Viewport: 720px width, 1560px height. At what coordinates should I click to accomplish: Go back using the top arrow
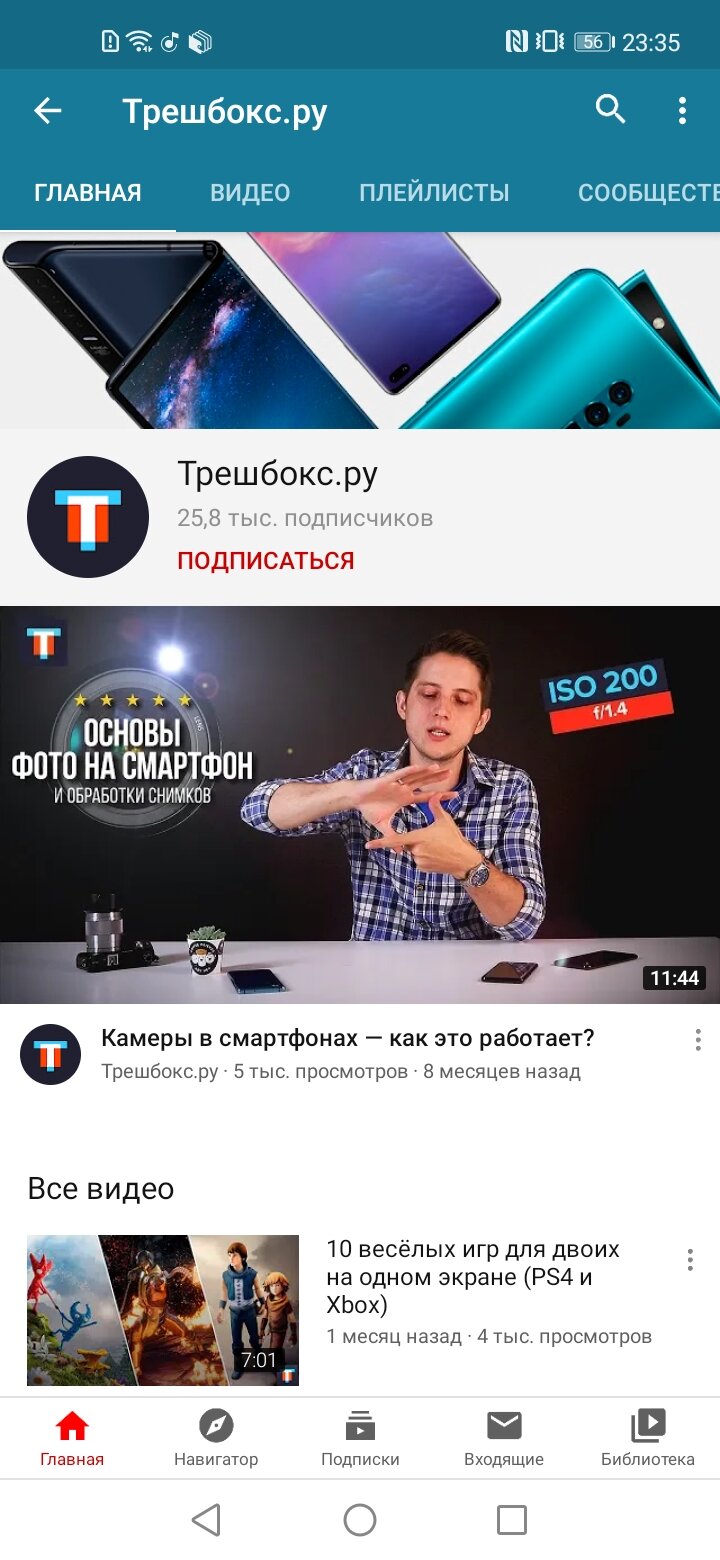(48, 111)
